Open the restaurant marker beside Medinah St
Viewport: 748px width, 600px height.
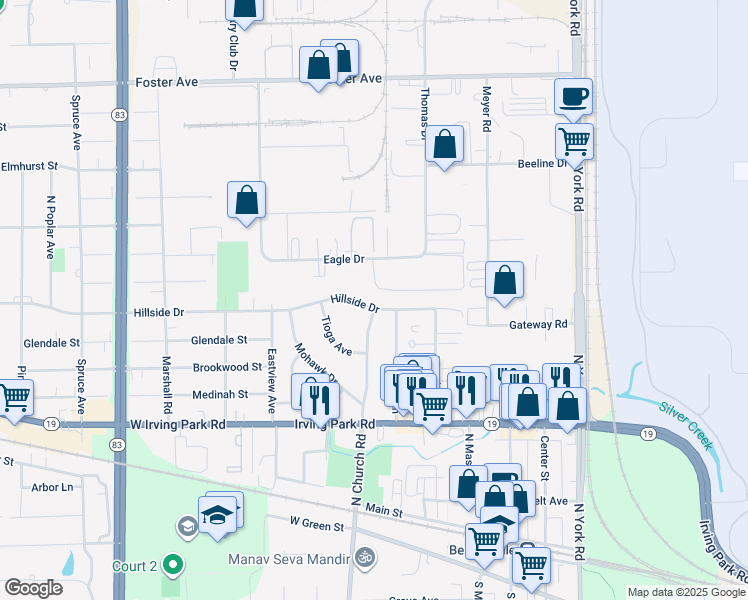pyautogui.click(x=321, y=399)
